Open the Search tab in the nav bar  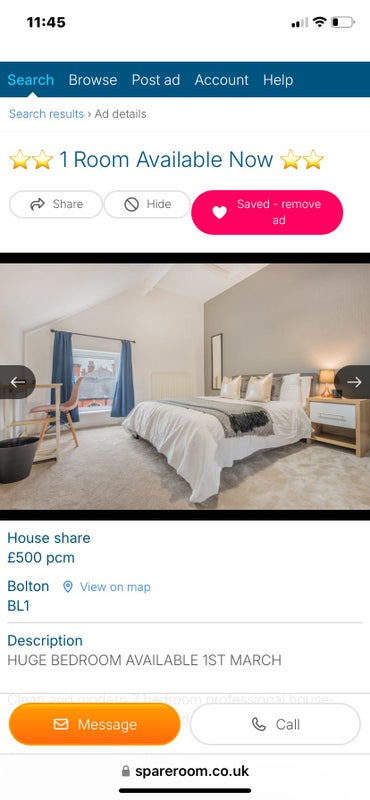31,80
